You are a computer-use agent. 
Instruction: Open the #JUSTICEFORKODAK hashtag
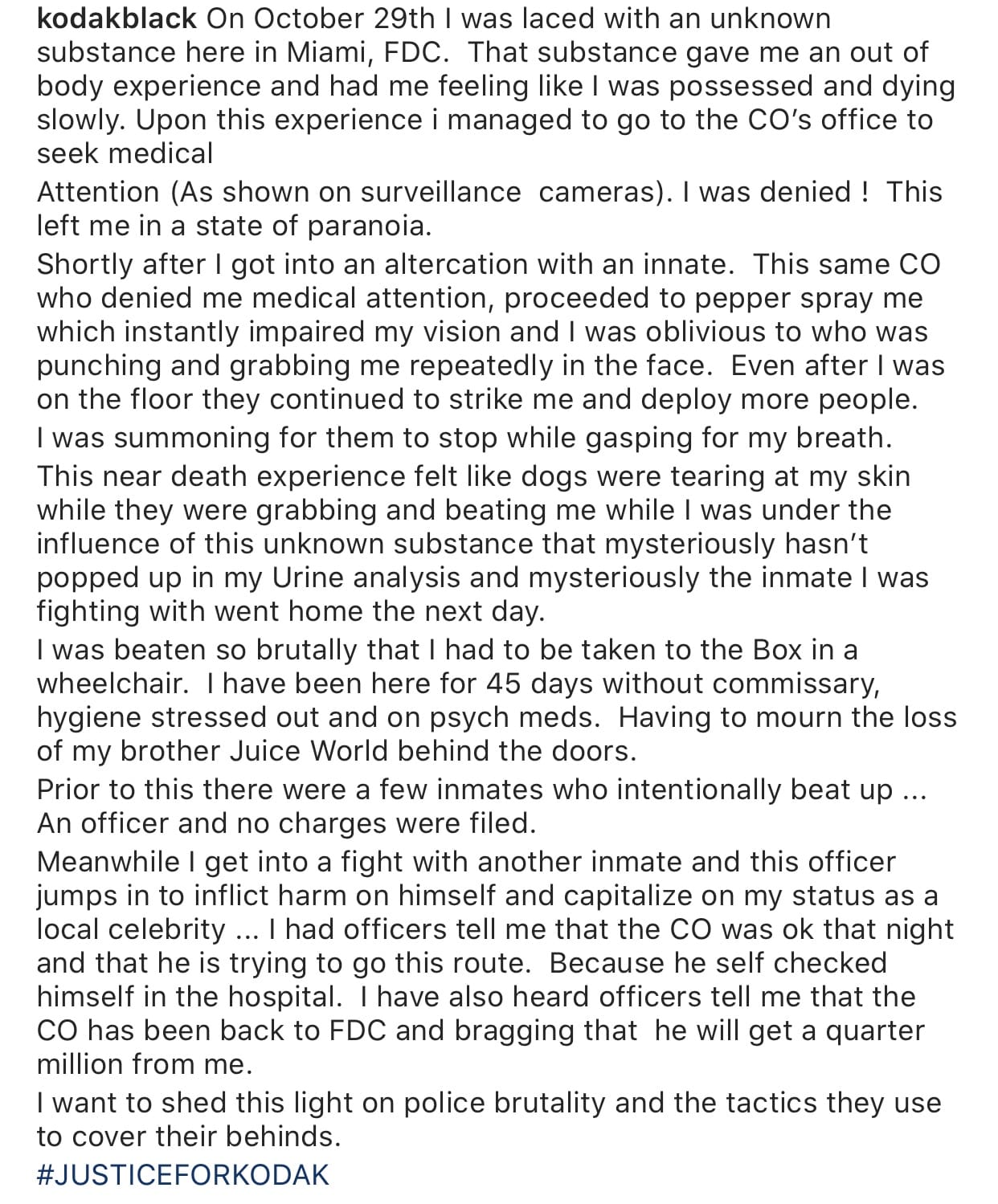click(183, 1175)
